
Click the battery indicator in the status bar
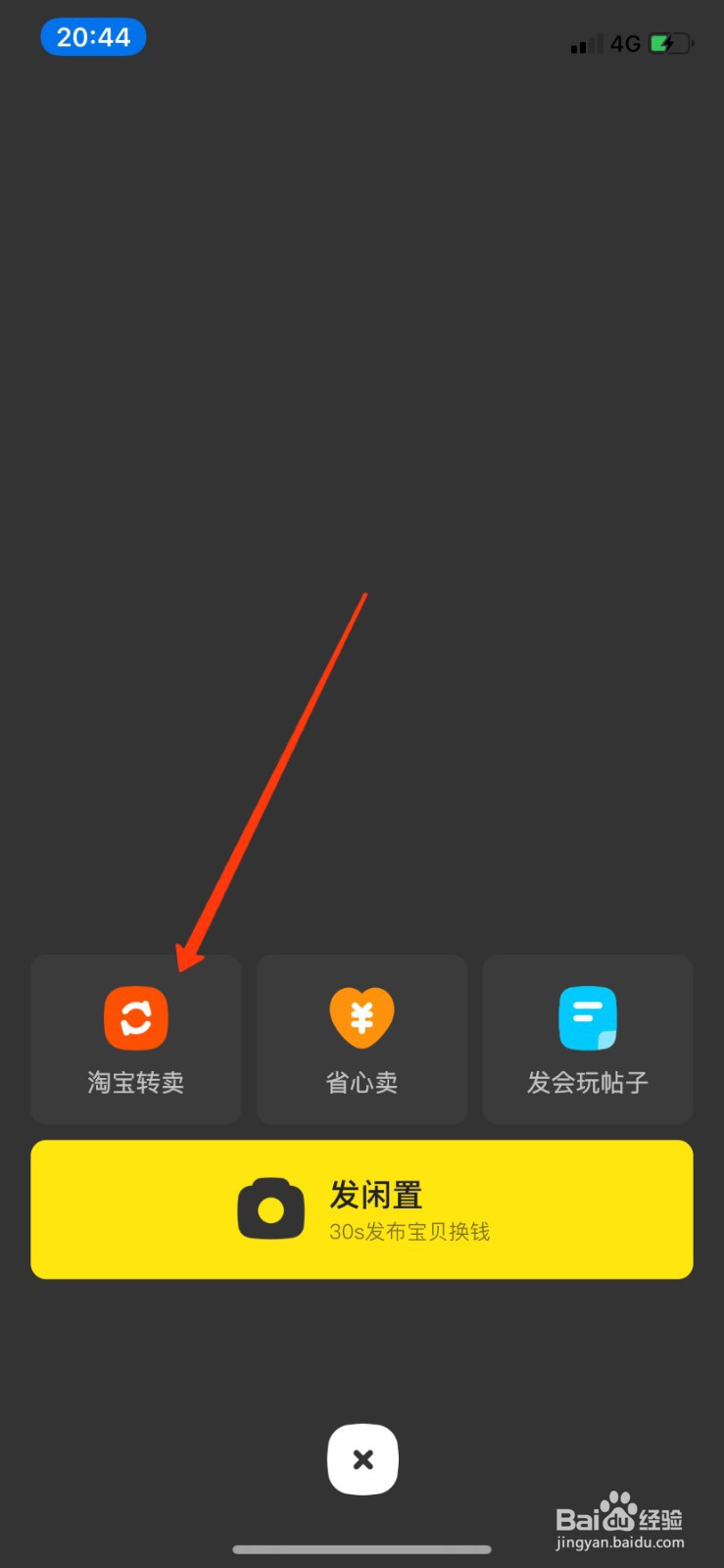669,43
